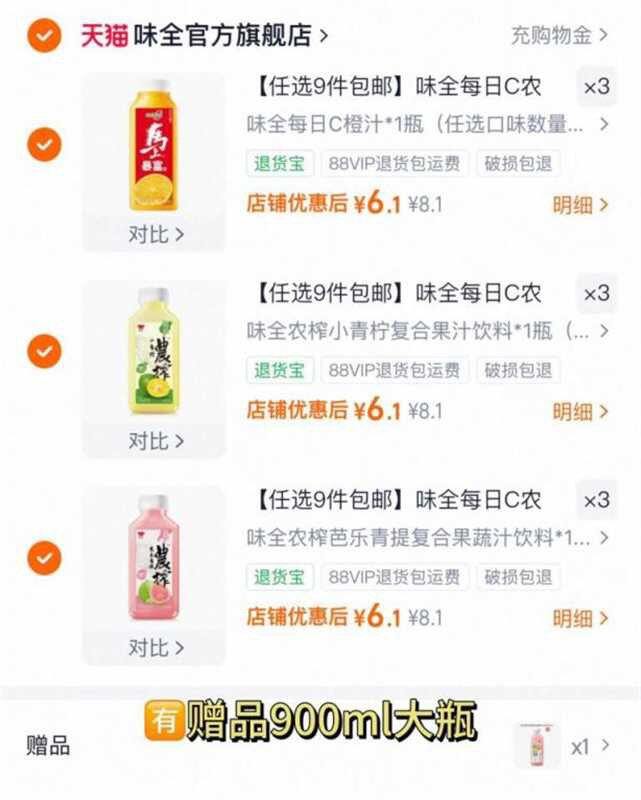The image size is (641, 800).
Task: Deselect the 芭乐青提复合果蔬汁 item checkbox
Action: click(x=43, y=557)
